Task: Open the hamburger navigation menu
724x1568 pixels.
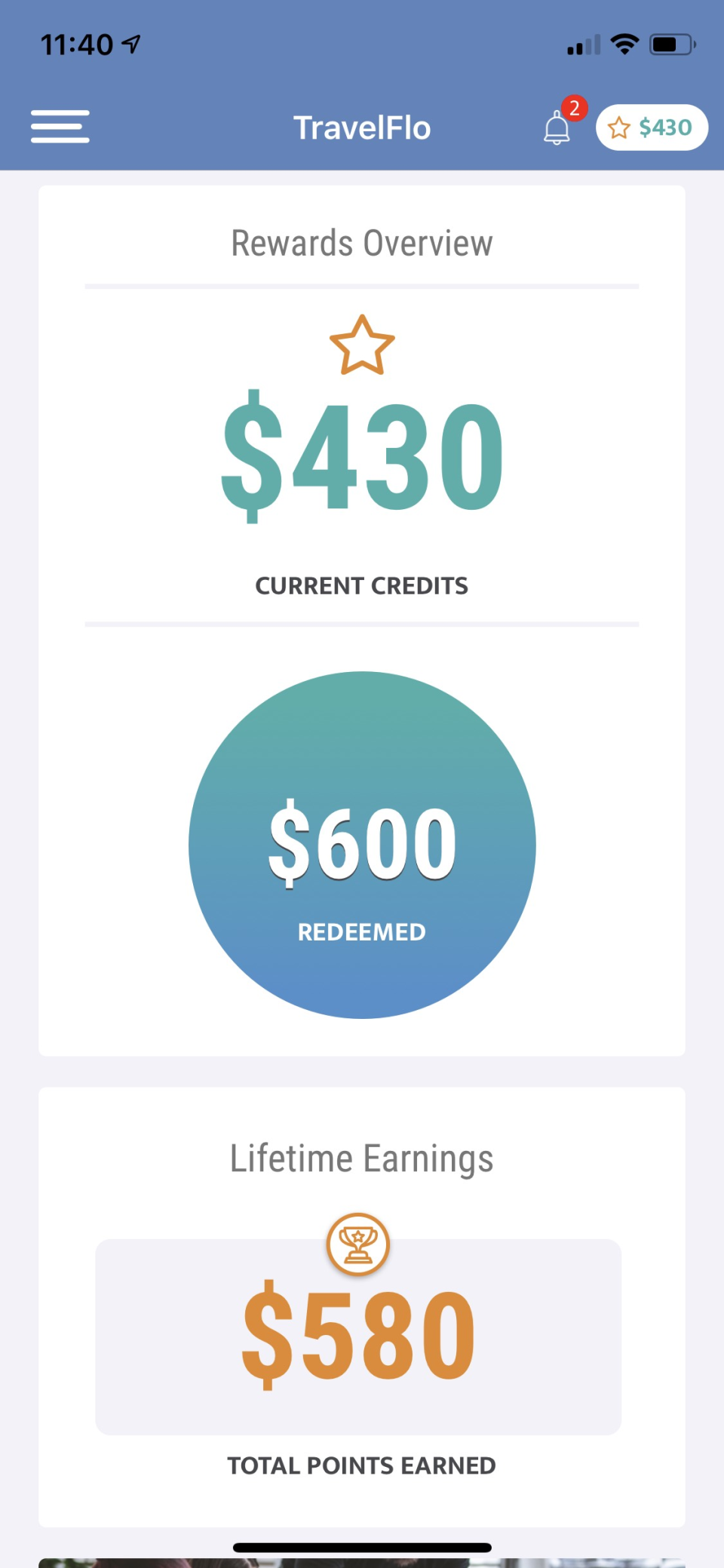Action: click(60, 127)
